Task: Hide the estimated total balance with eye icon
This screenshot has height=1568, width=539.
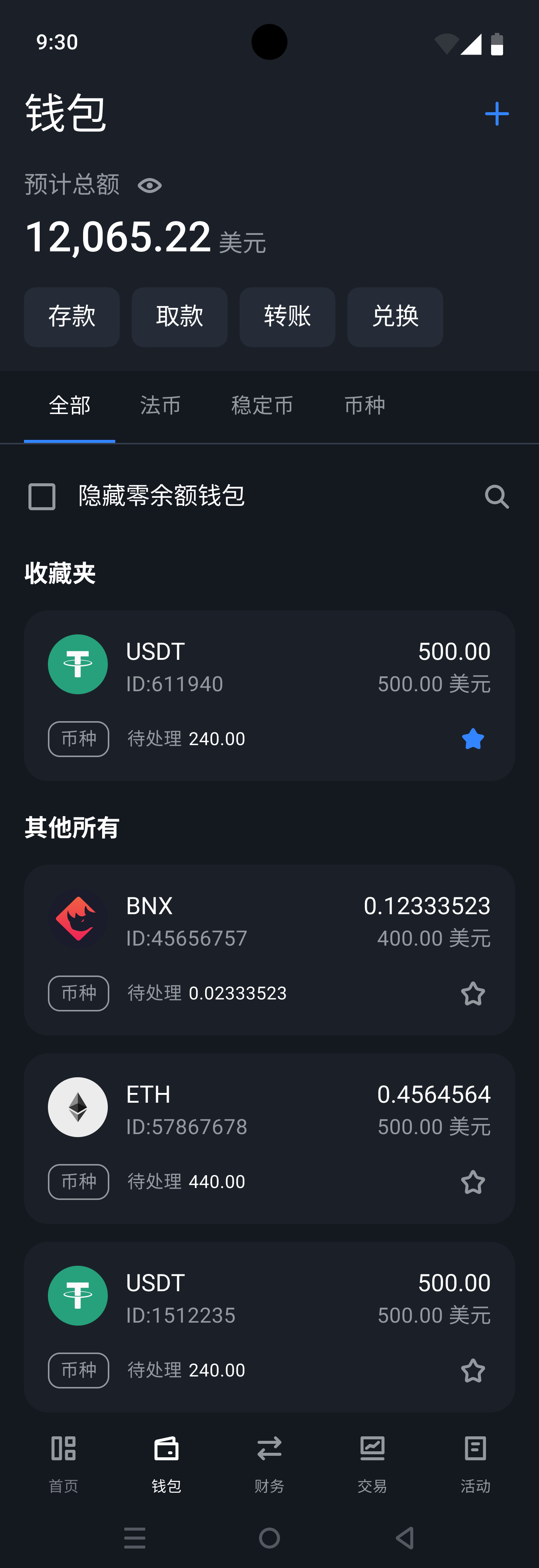Action: [x=150, y=186]
